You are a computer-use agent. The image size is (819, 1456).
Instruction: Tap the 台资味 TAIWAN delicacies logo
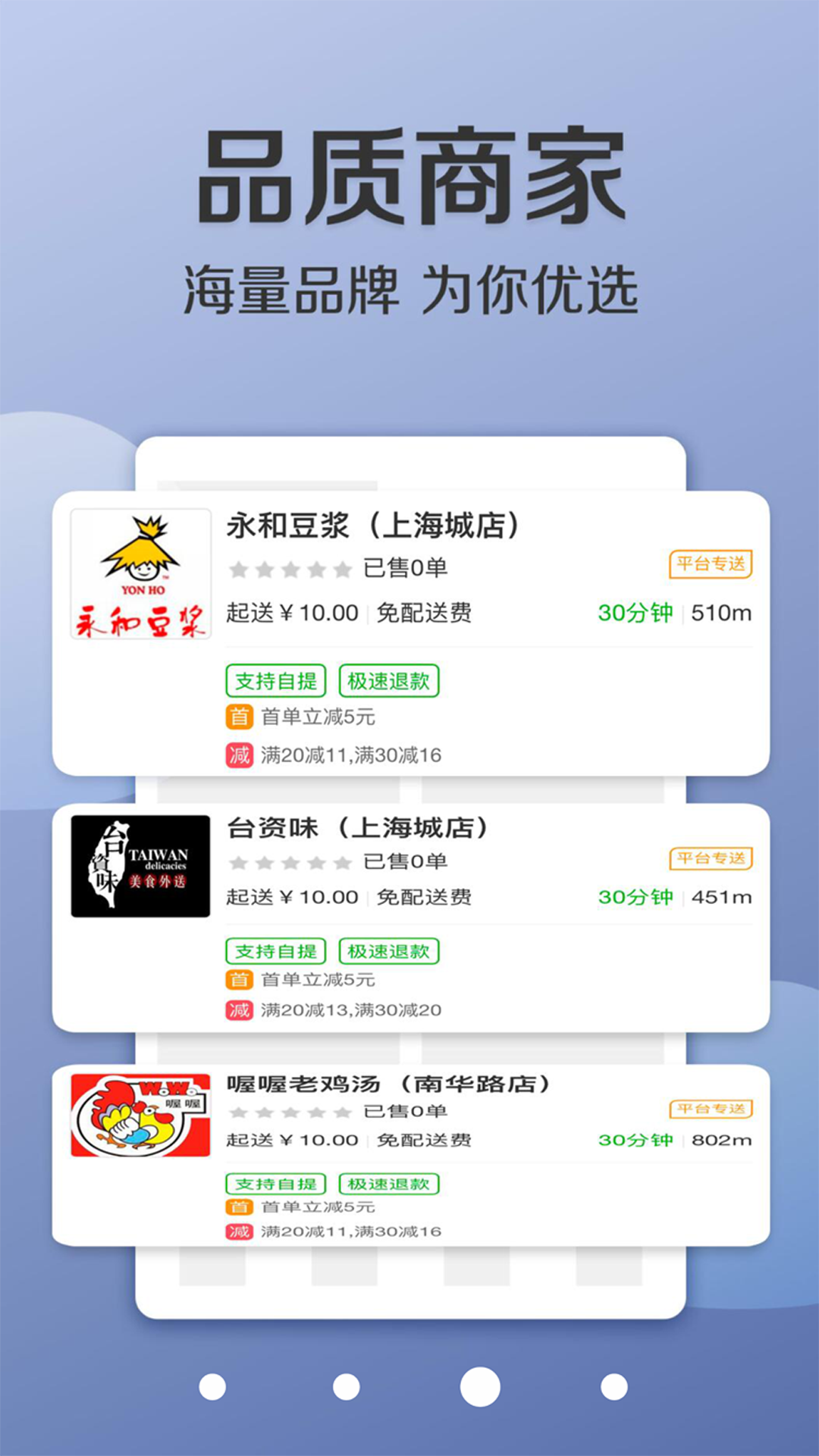(x=140, y=867)
